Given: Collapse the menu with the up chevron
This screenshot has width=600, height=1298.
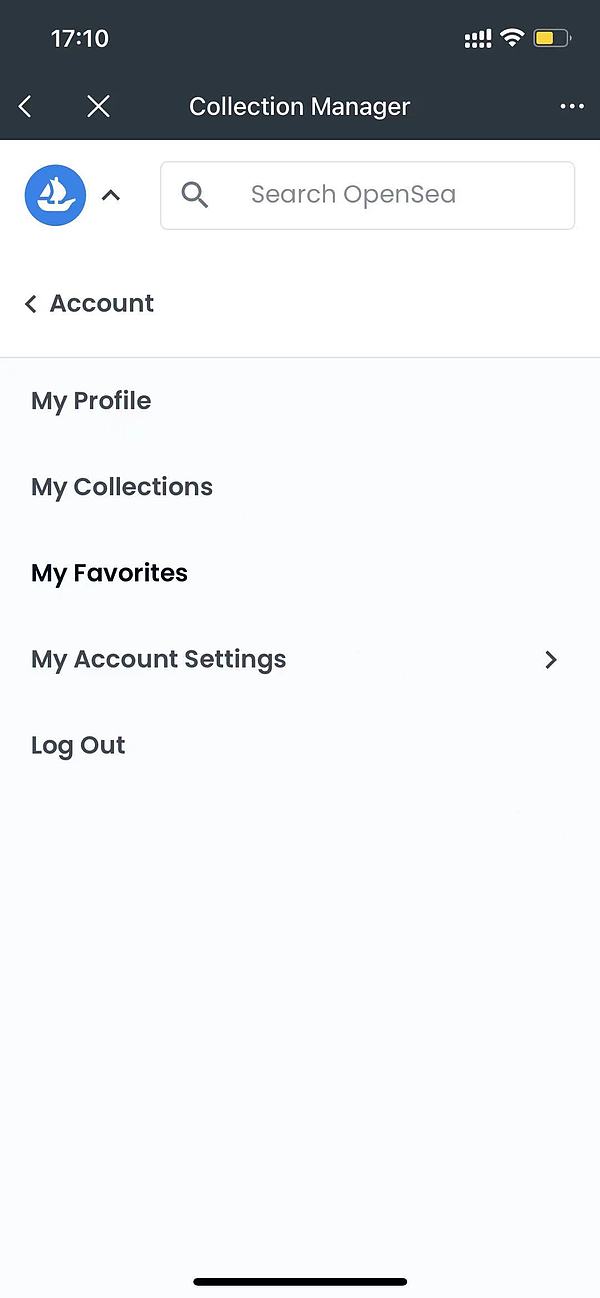Looking at the screenshot, I should coord(111,196).
